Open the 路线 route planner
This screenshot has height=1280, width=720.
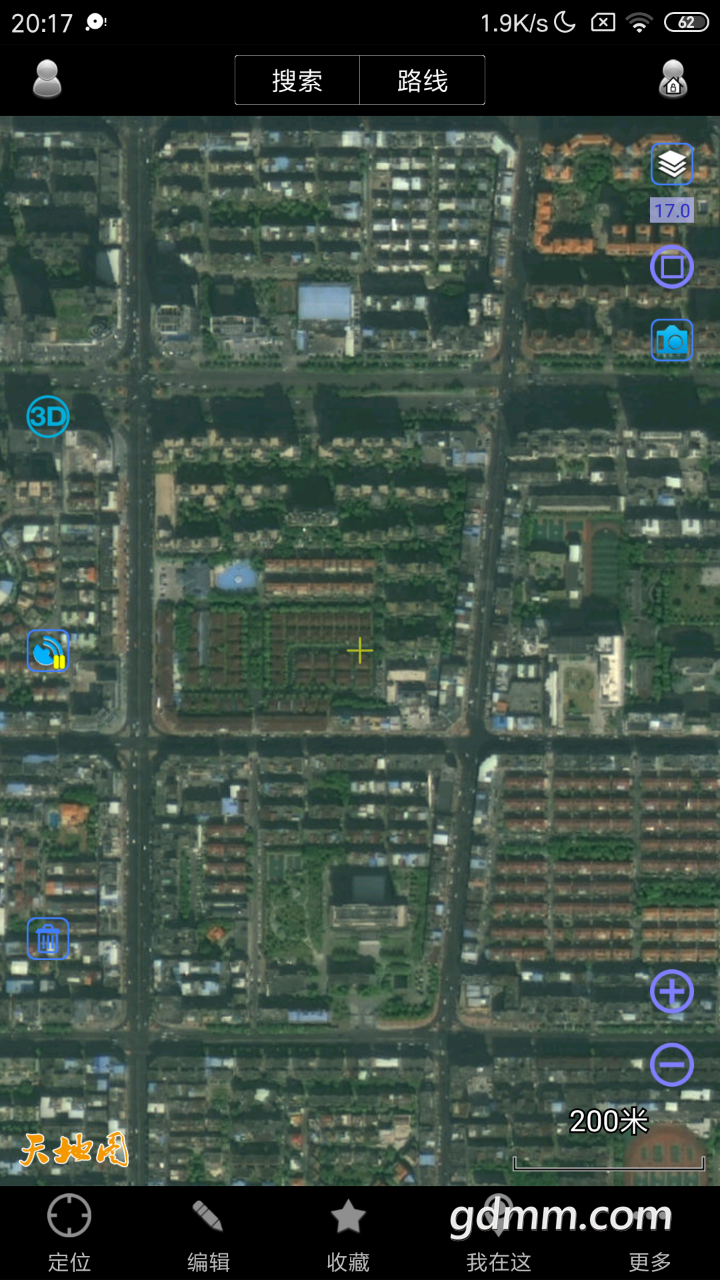pyautogui.click(x=422, y=80)
